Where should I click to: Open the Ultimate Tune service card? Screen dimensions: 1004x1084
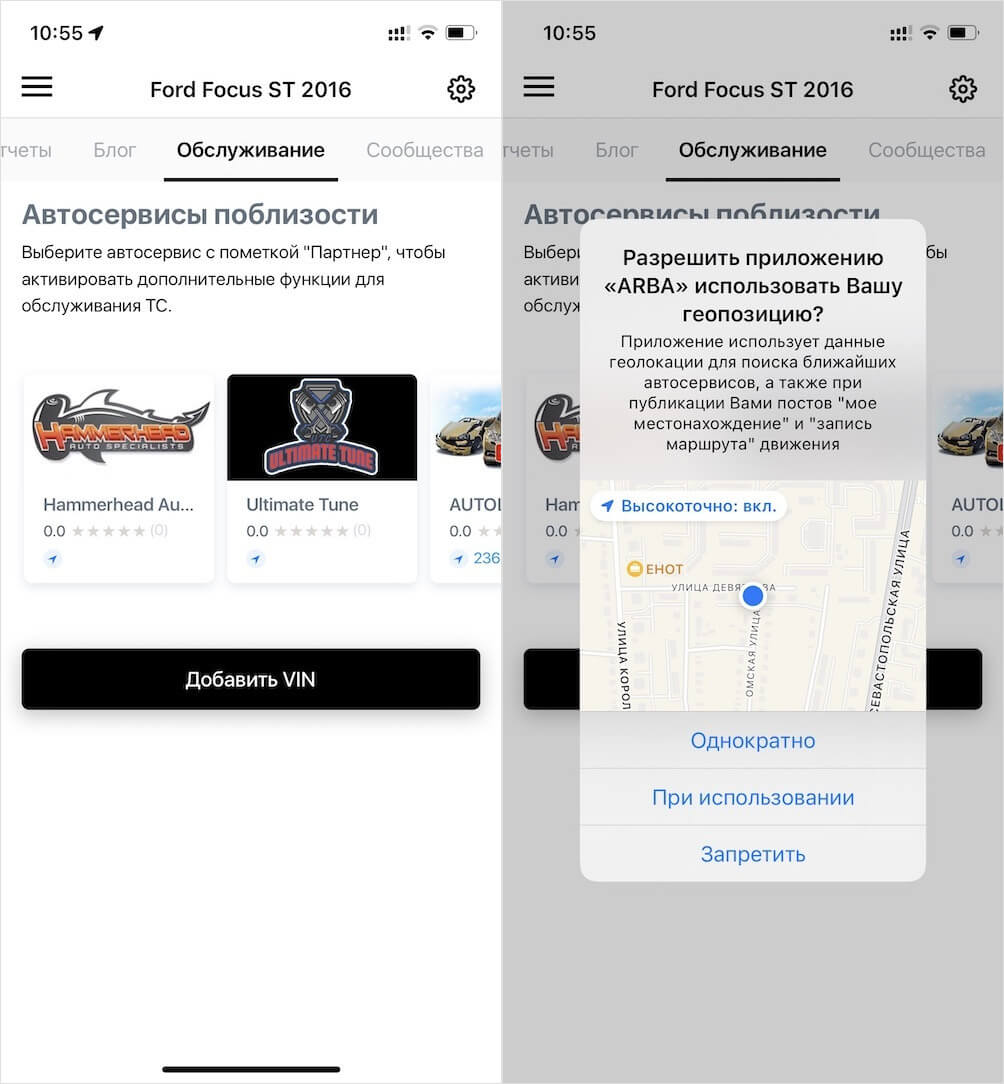coord(321,478)
